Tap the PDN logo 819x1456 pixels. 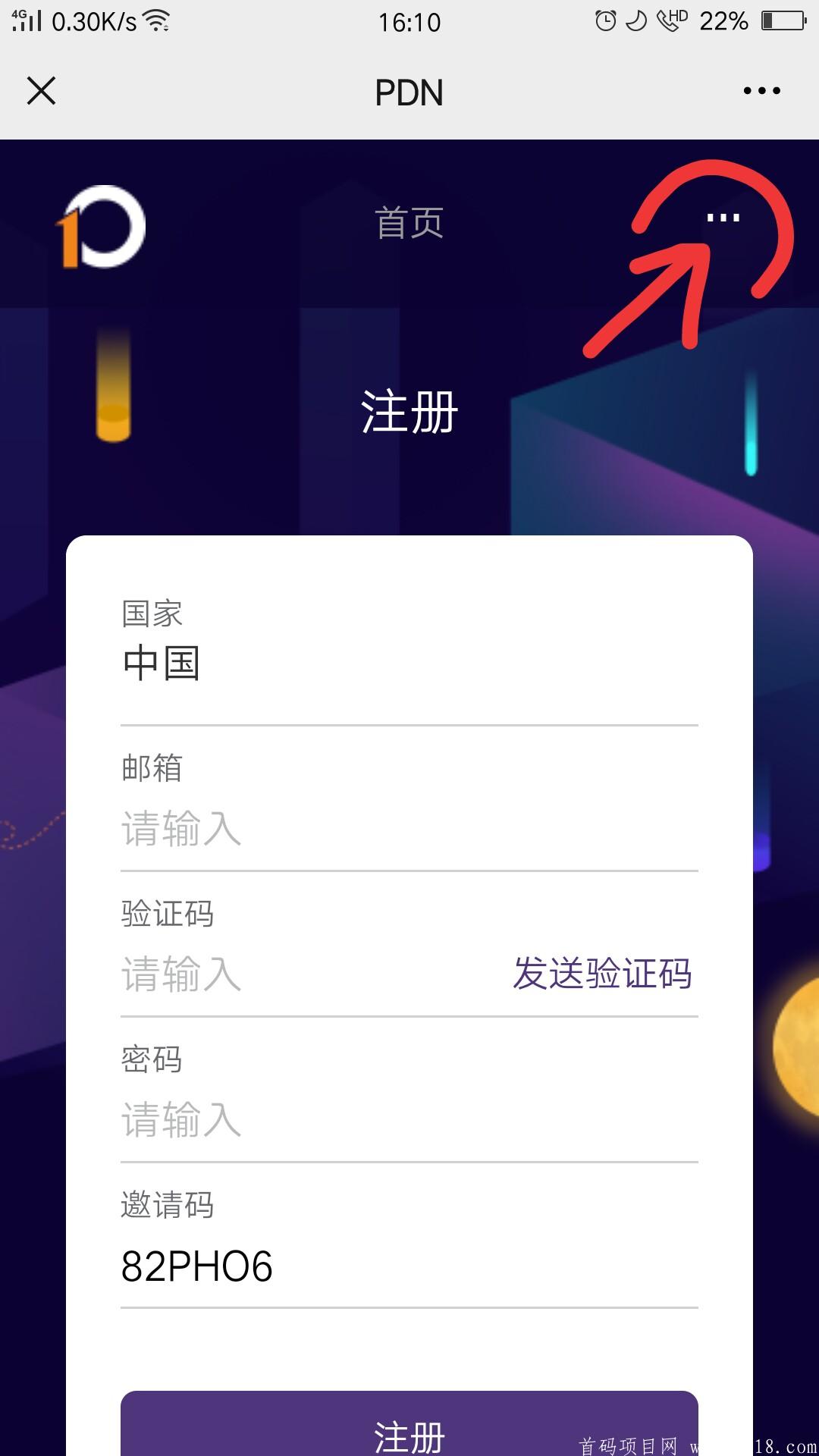point(101,227)
